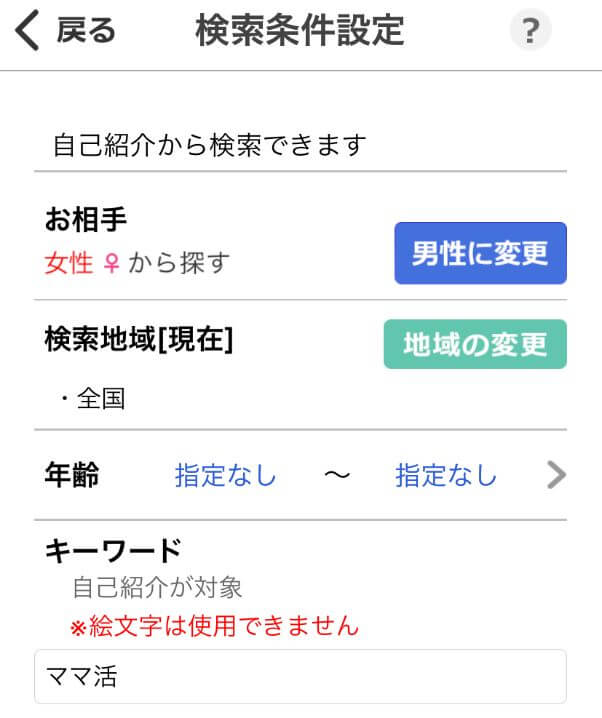Screen dimensions: 602x718
Task: Open the help question mark icon
Action: pos(530,32)
